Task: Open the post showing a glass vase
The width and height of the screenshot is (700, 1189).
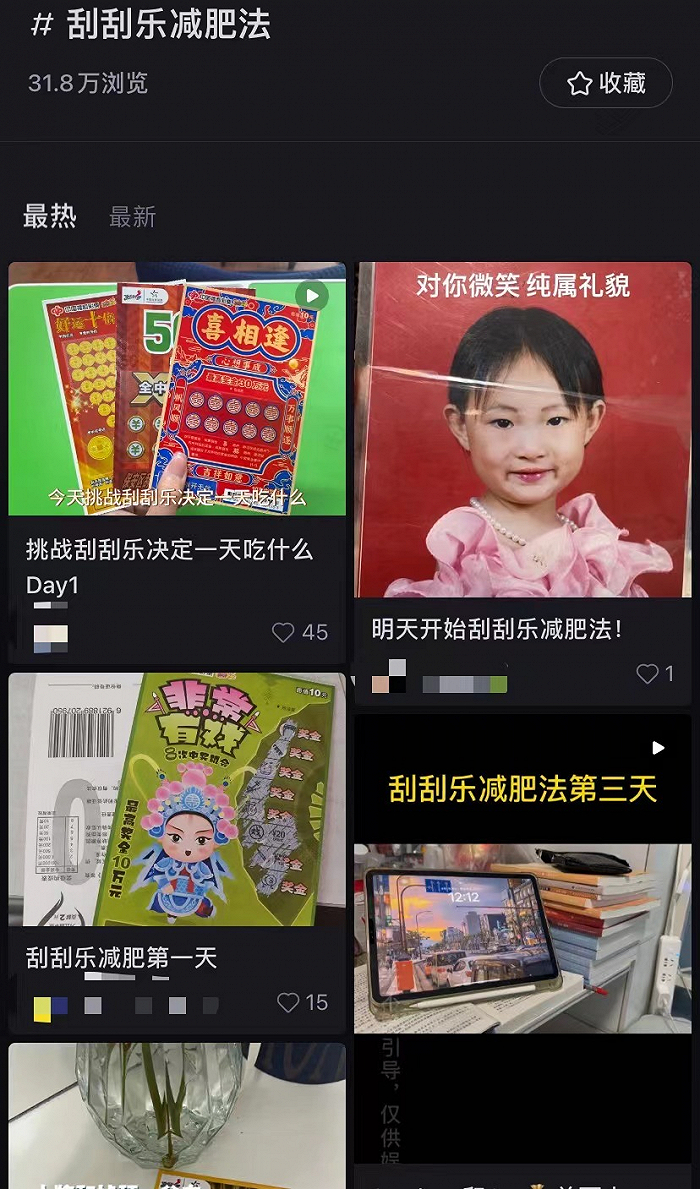Action: 177,1115
